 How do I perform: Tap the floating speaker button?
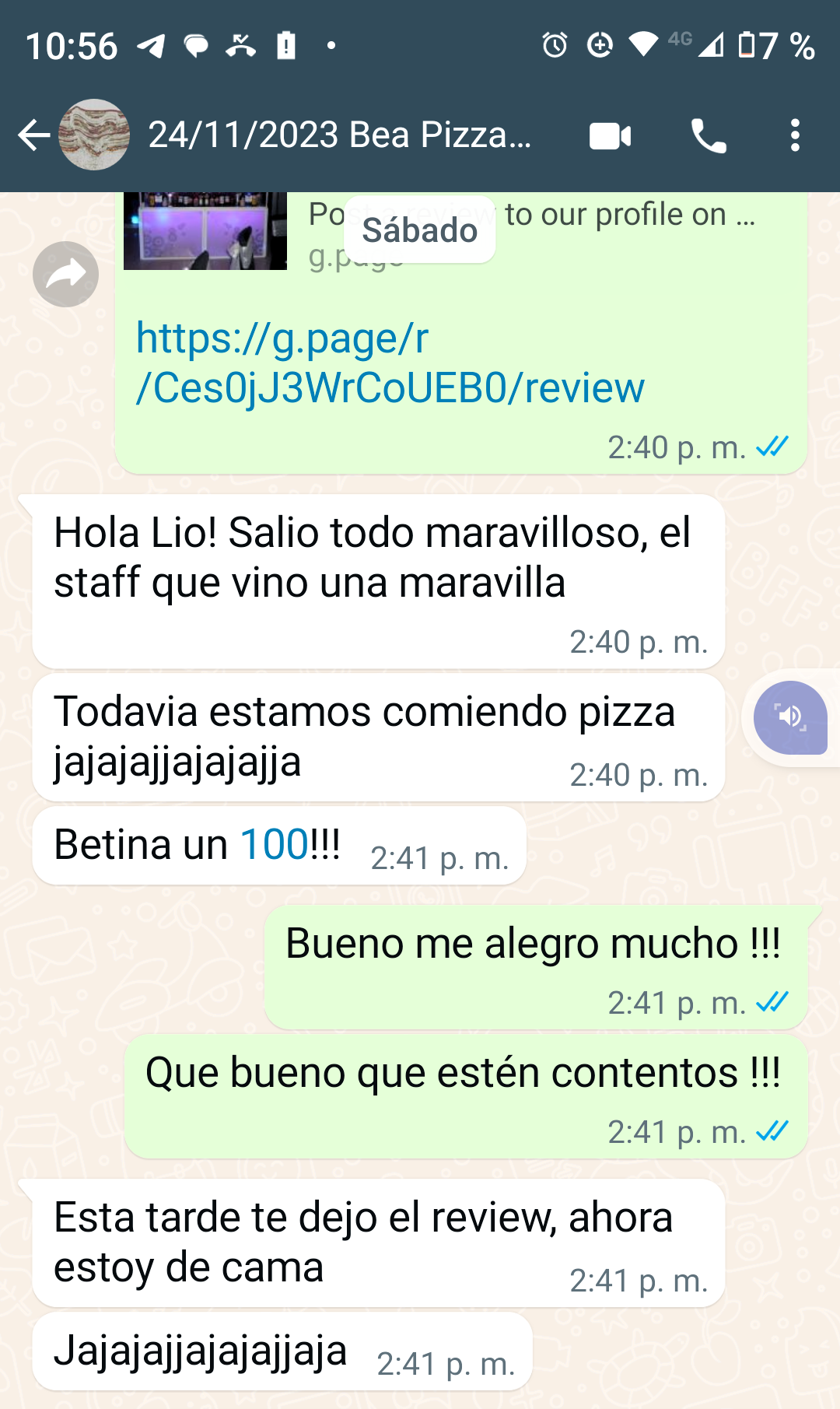(x=791, y=717)
